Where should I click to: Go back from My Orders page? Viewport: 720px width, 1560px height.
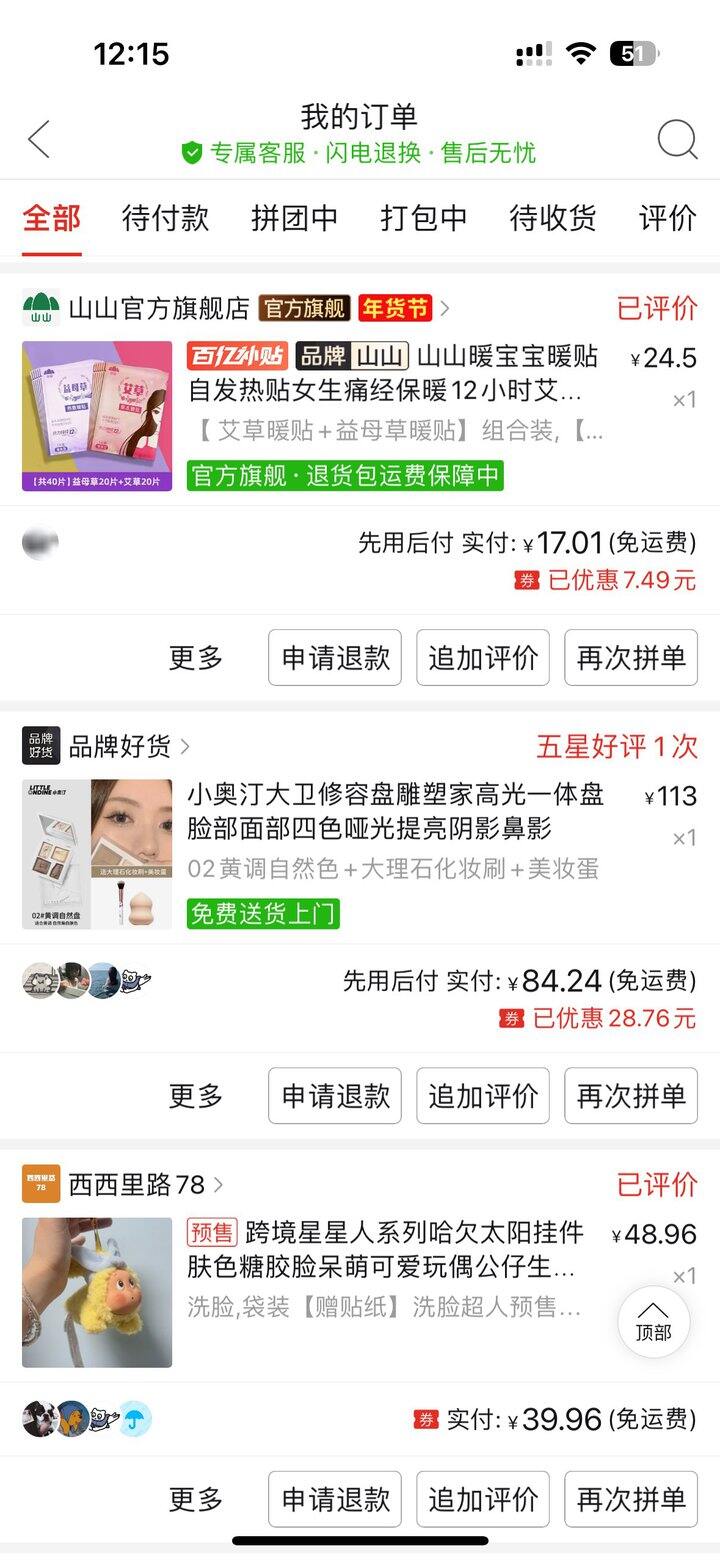tap(39, 139)
